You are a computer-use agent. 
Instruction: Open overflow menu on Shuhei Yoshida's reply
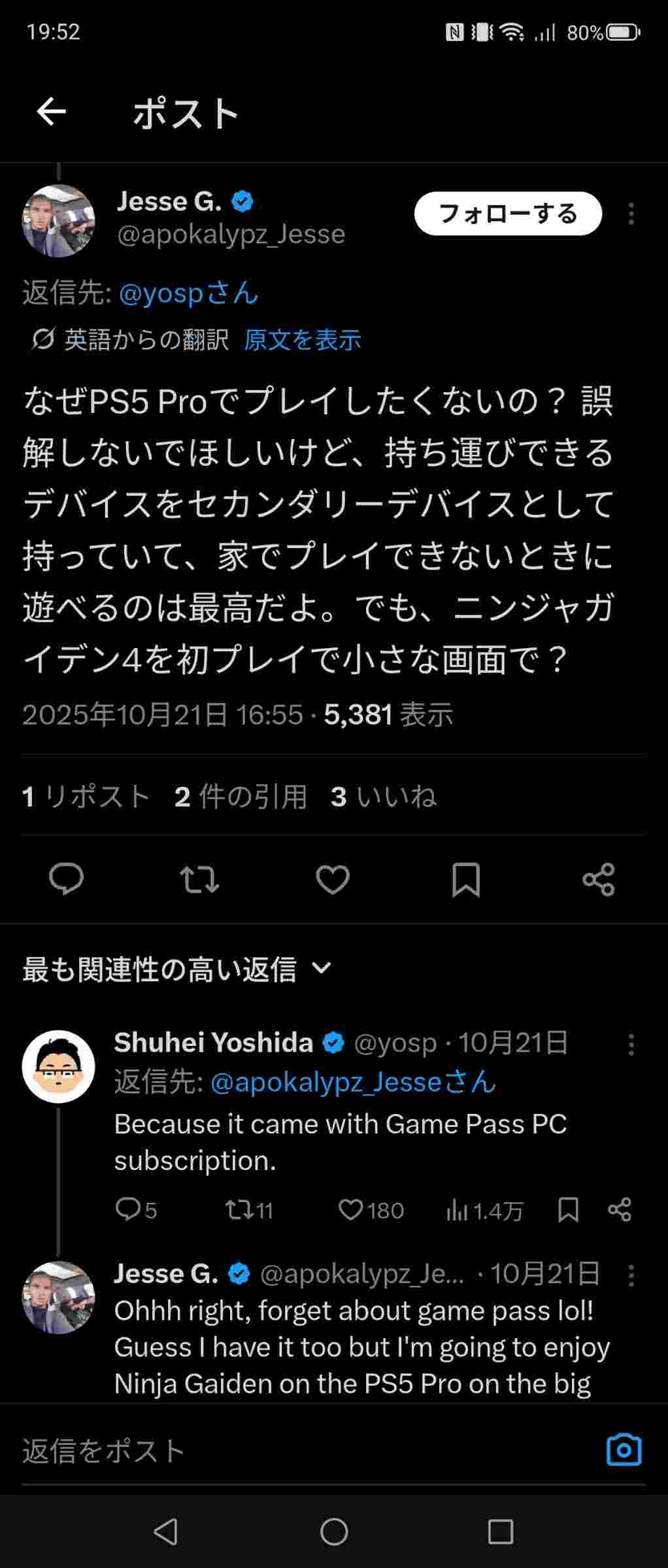coord(631,1044)
